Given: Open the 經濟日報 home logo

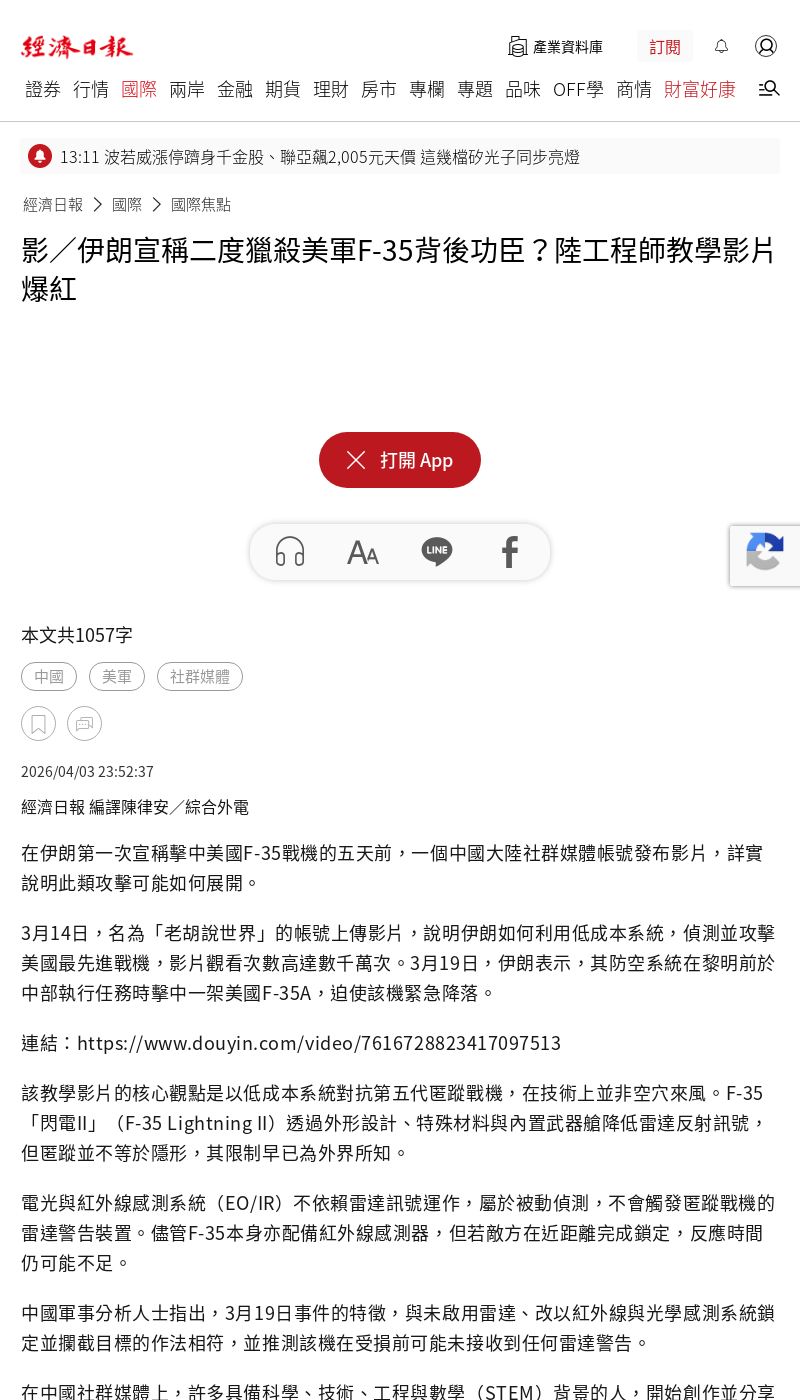Looking at the screenshot, I should pos(77,47).
